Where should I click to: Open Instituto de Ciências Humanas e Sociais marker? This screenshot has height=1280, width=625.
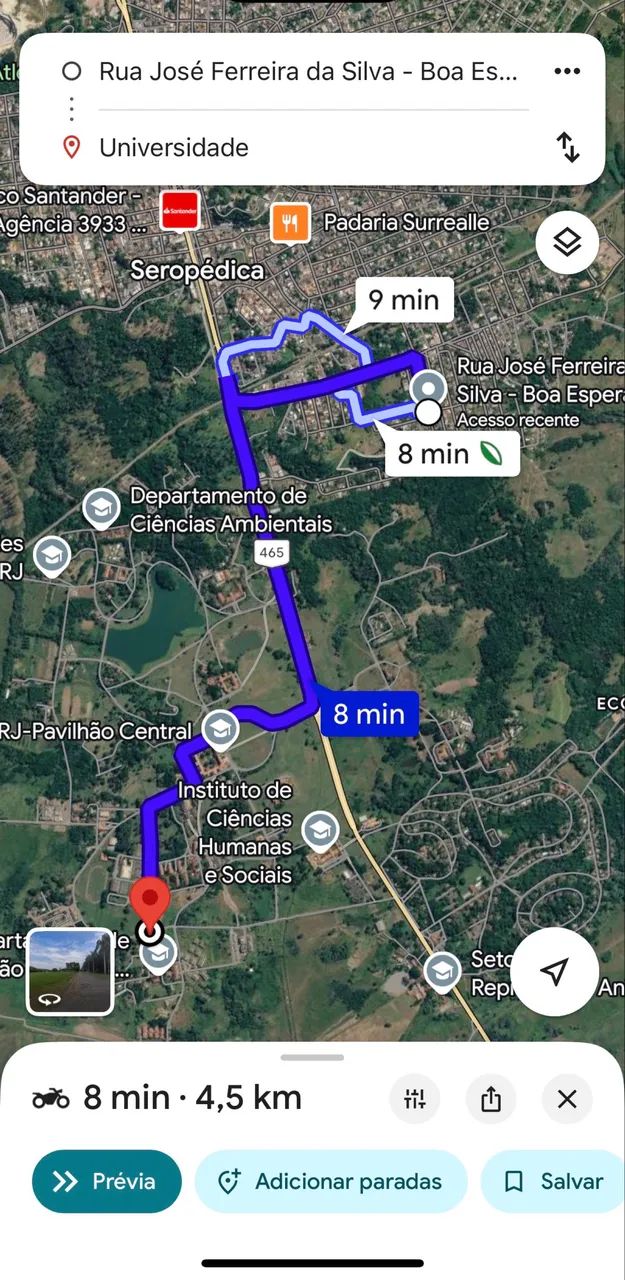click(x=320, y=830)
